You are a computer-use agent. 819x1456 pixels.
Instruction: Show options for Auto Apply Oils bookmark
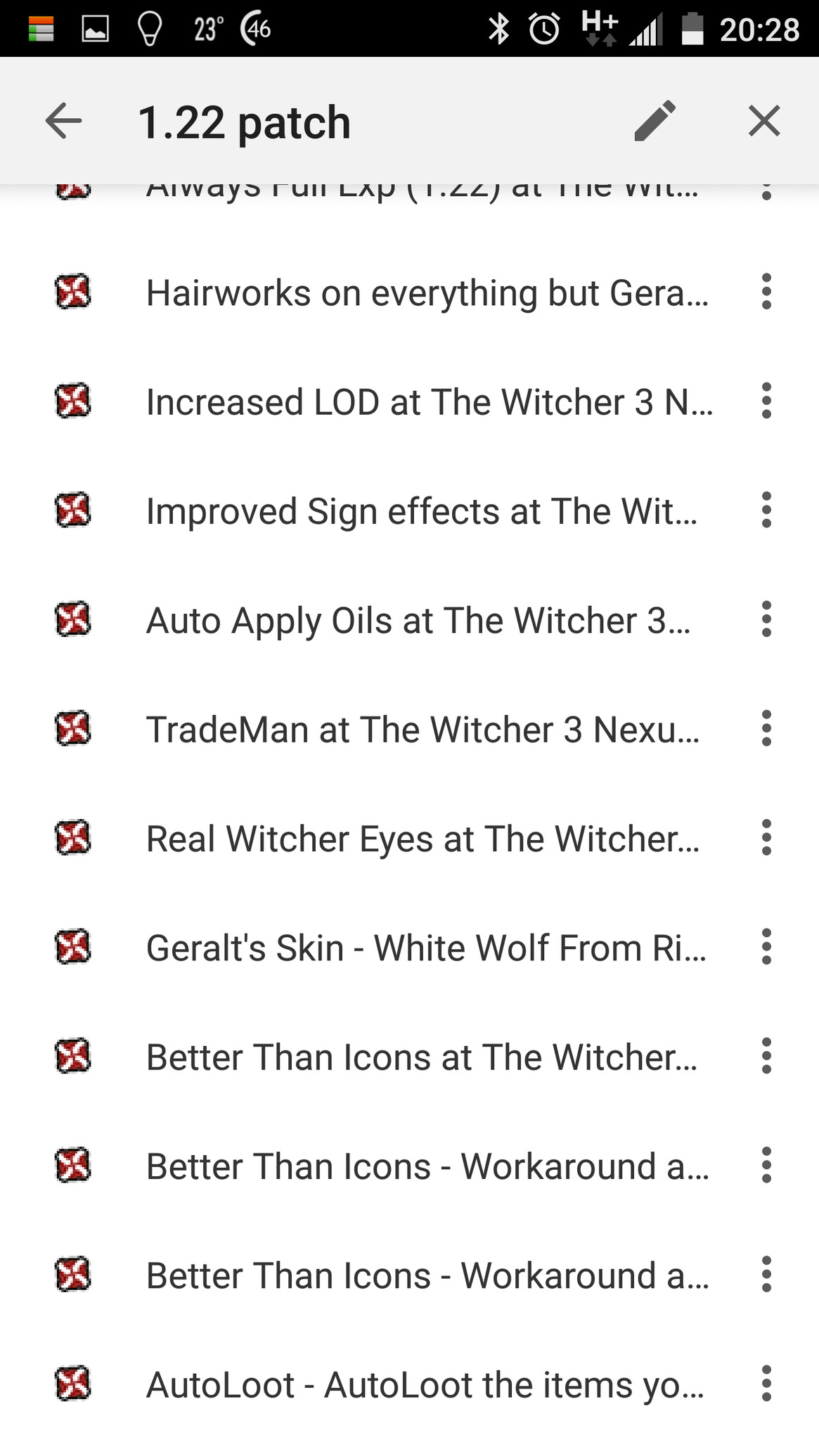(x=766, y=621)
